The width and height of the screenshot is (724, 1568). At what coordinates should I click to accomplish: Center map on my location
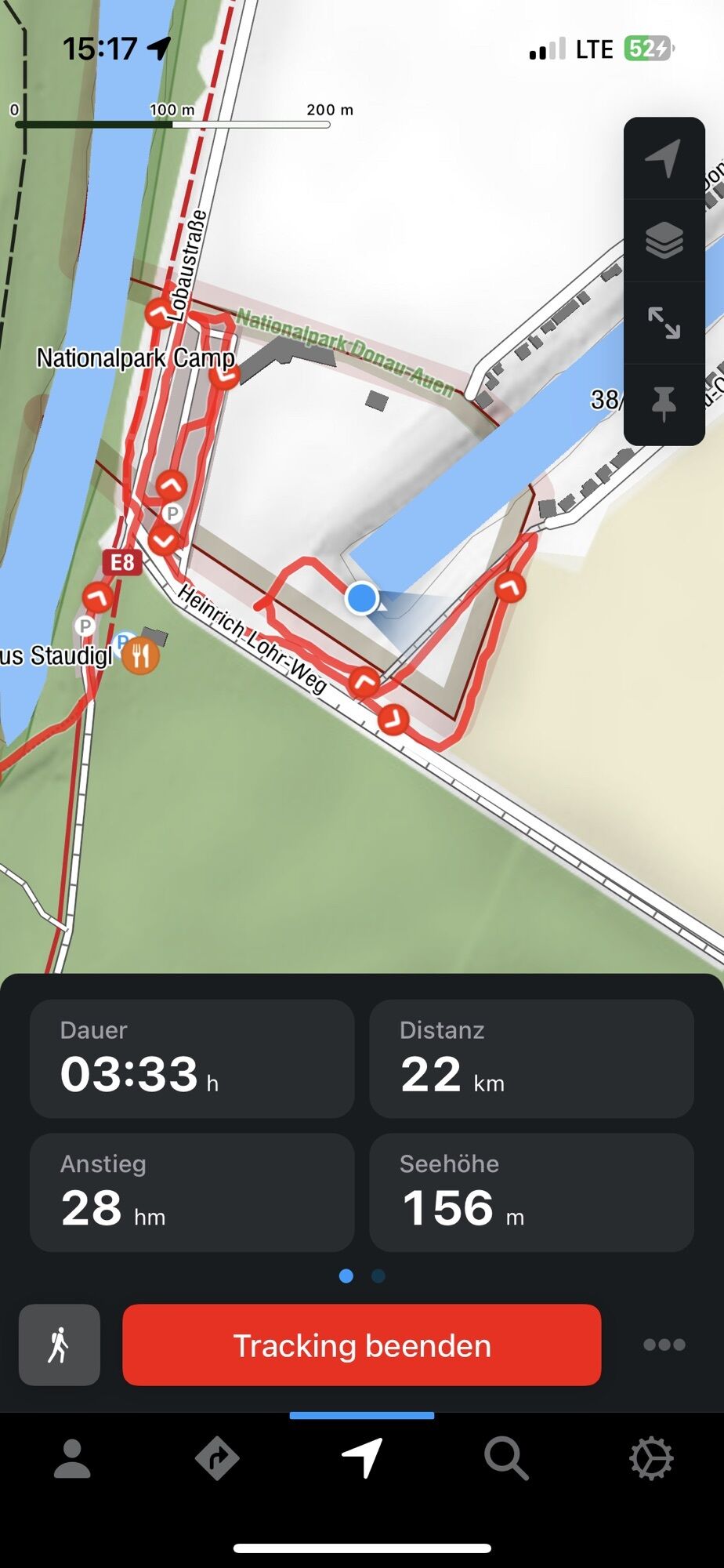coord(664,159)
